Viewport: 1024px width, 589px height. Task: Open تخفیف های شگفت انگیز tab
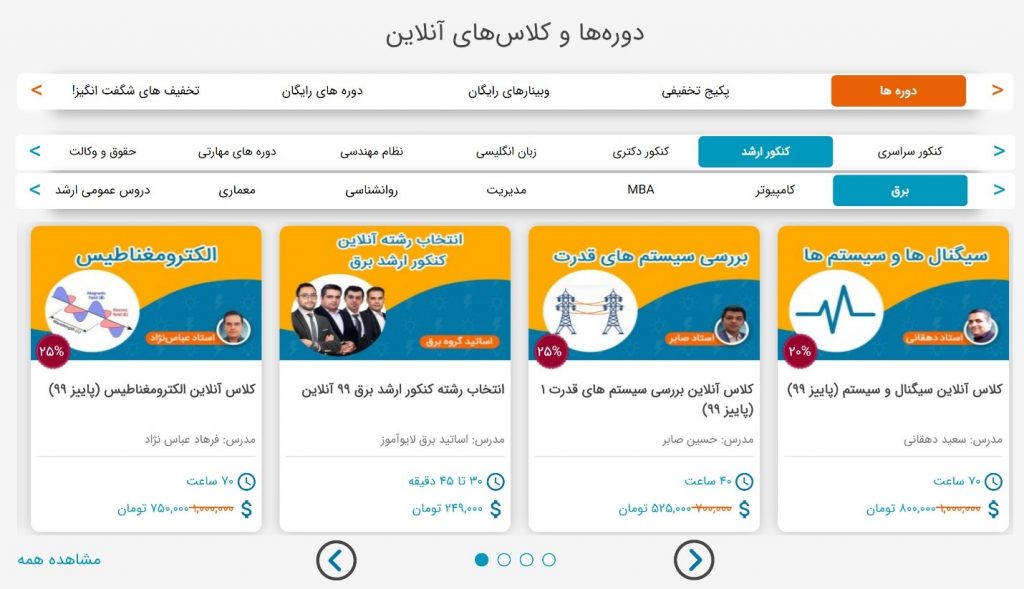136,91
